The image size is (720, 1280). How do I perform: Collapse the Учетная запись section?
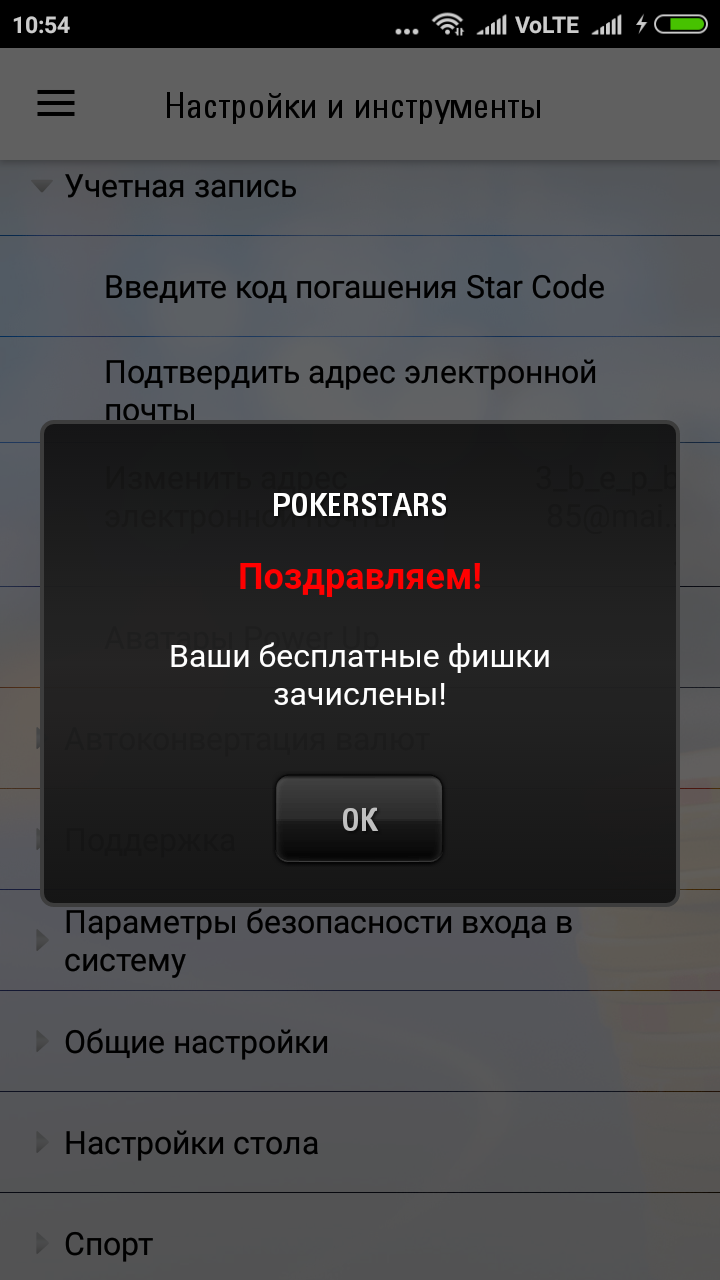(360, 187)
